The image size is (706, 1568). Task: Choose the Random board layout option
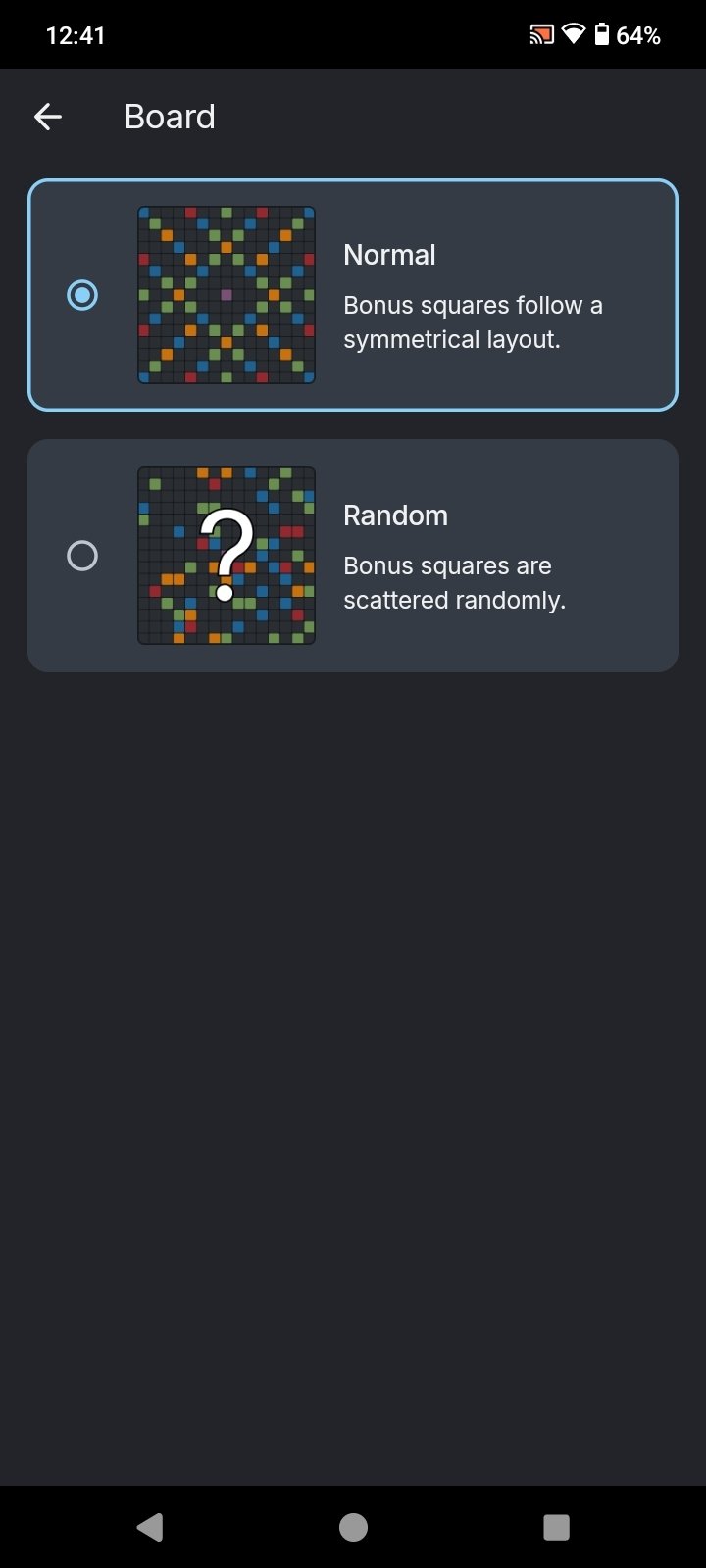[x=353, y=556]
